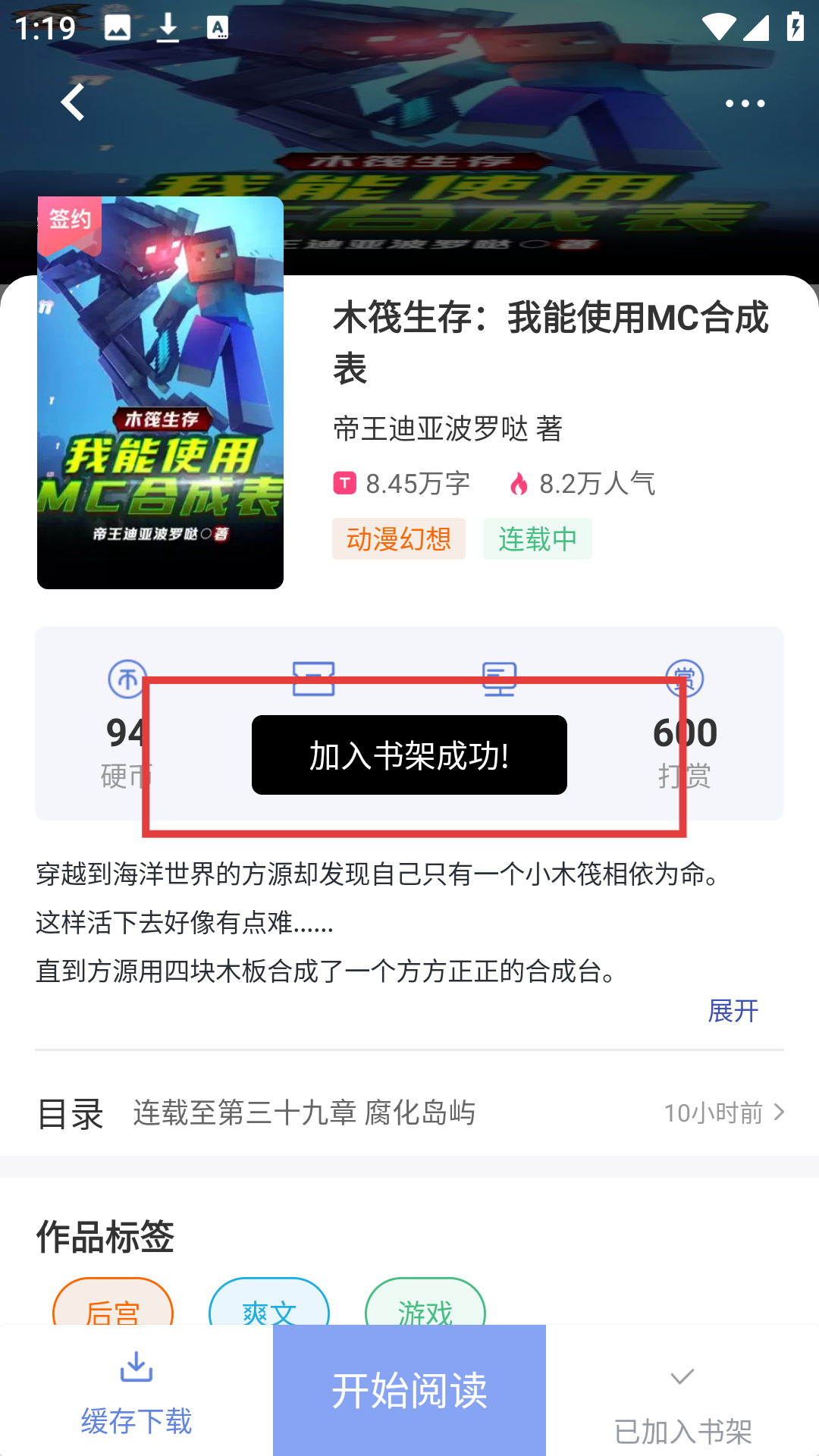Tap the 已加入书架 bookshelf button
Screen dimensions: 819x1456
point(682,1403)
